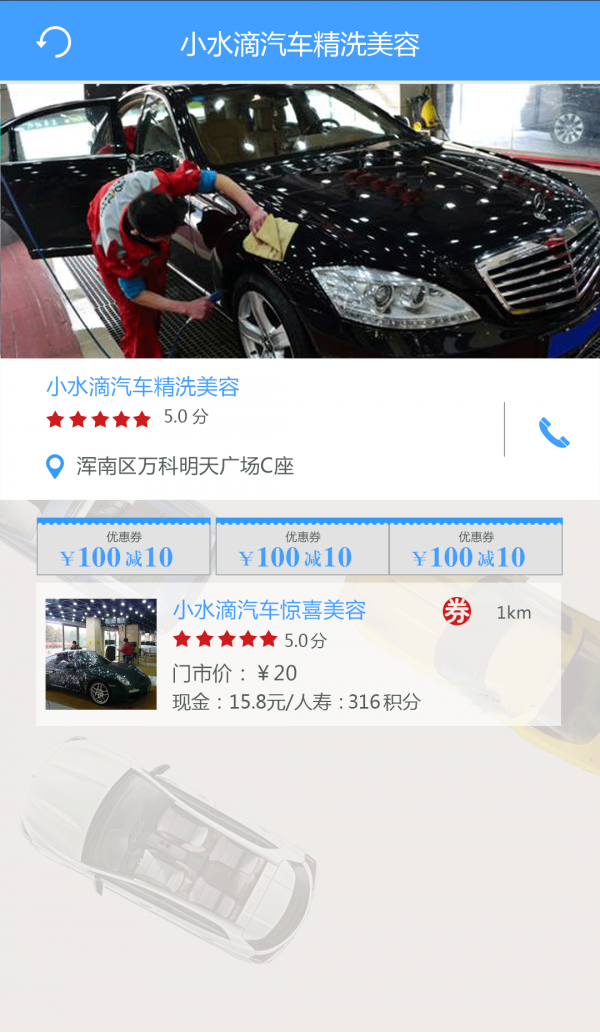Open the shop address 浑南区万科明天广场C座
Viewport: 600px width, 1033px height.
[x=185, y=466]
